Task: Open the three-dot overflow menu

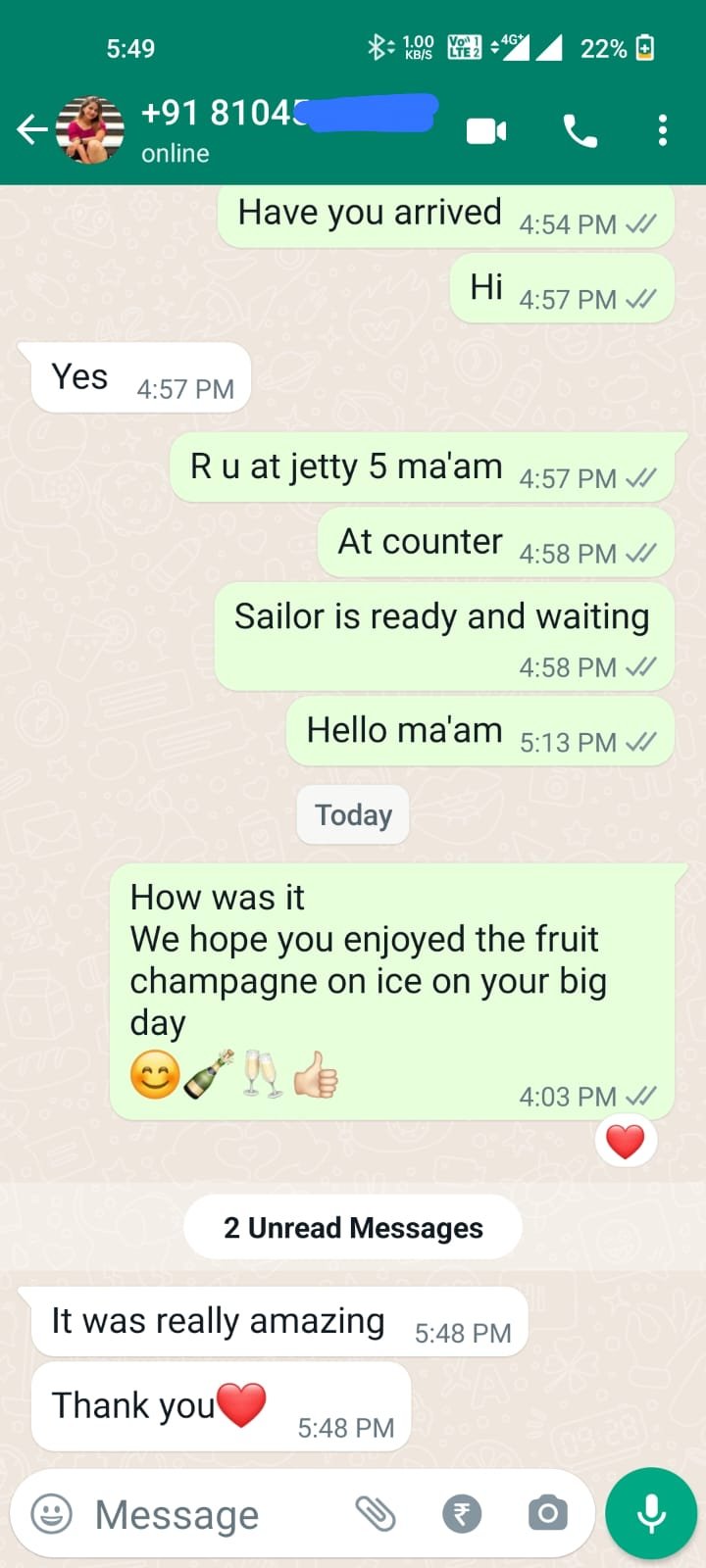Action: pos(663,130)
